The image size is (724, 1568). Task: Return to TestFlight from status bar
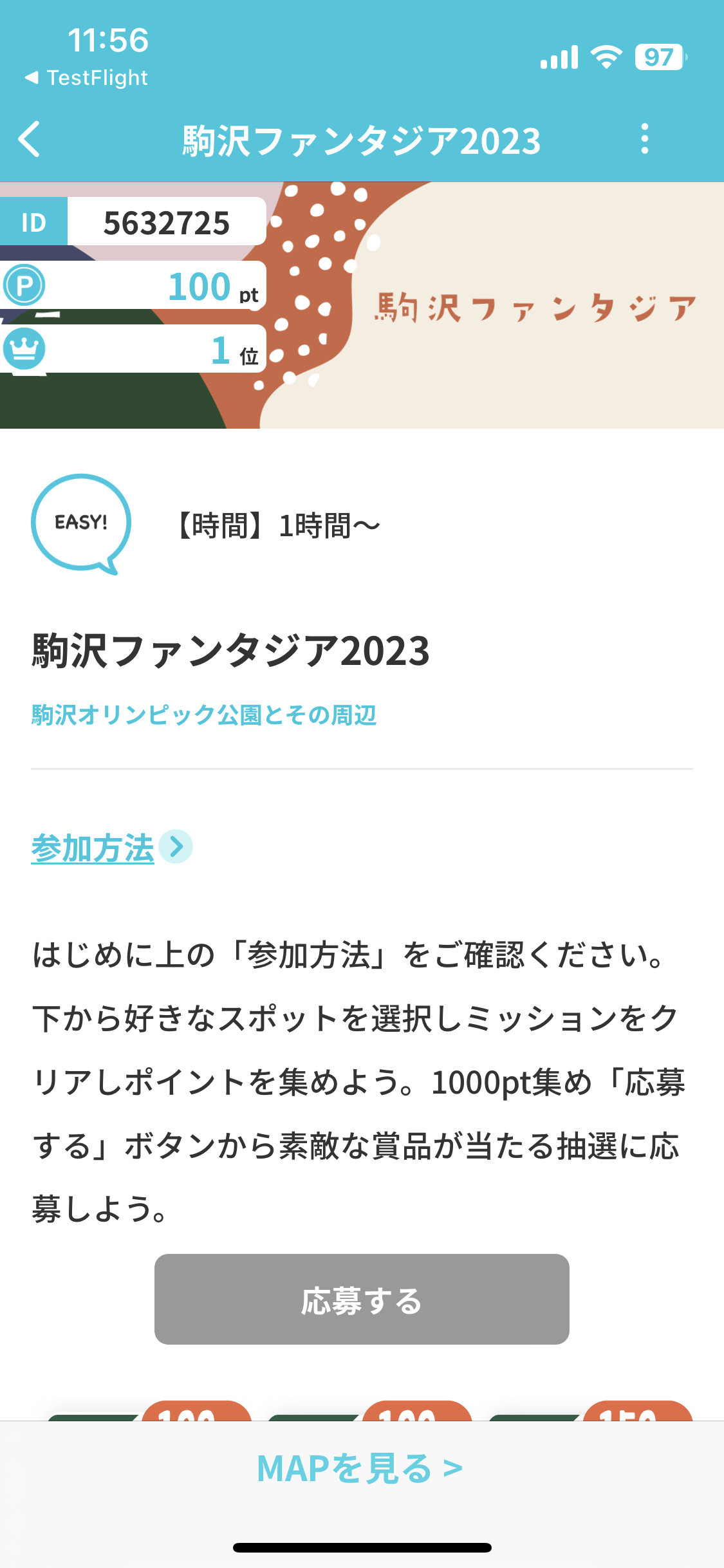[x=86, y=78]
